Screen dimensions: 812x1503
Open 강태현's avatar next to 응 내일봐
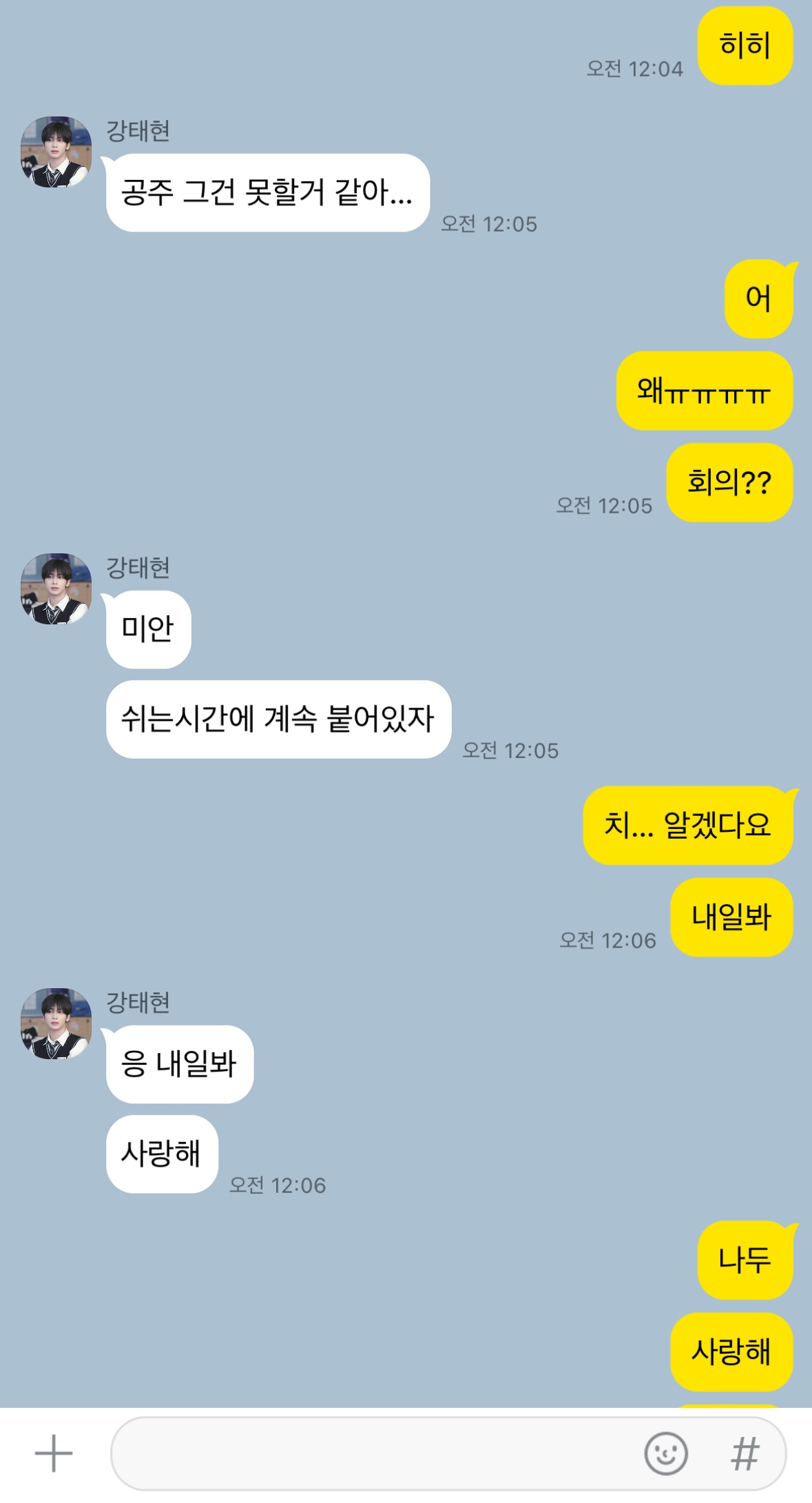tap(56, 1023)
